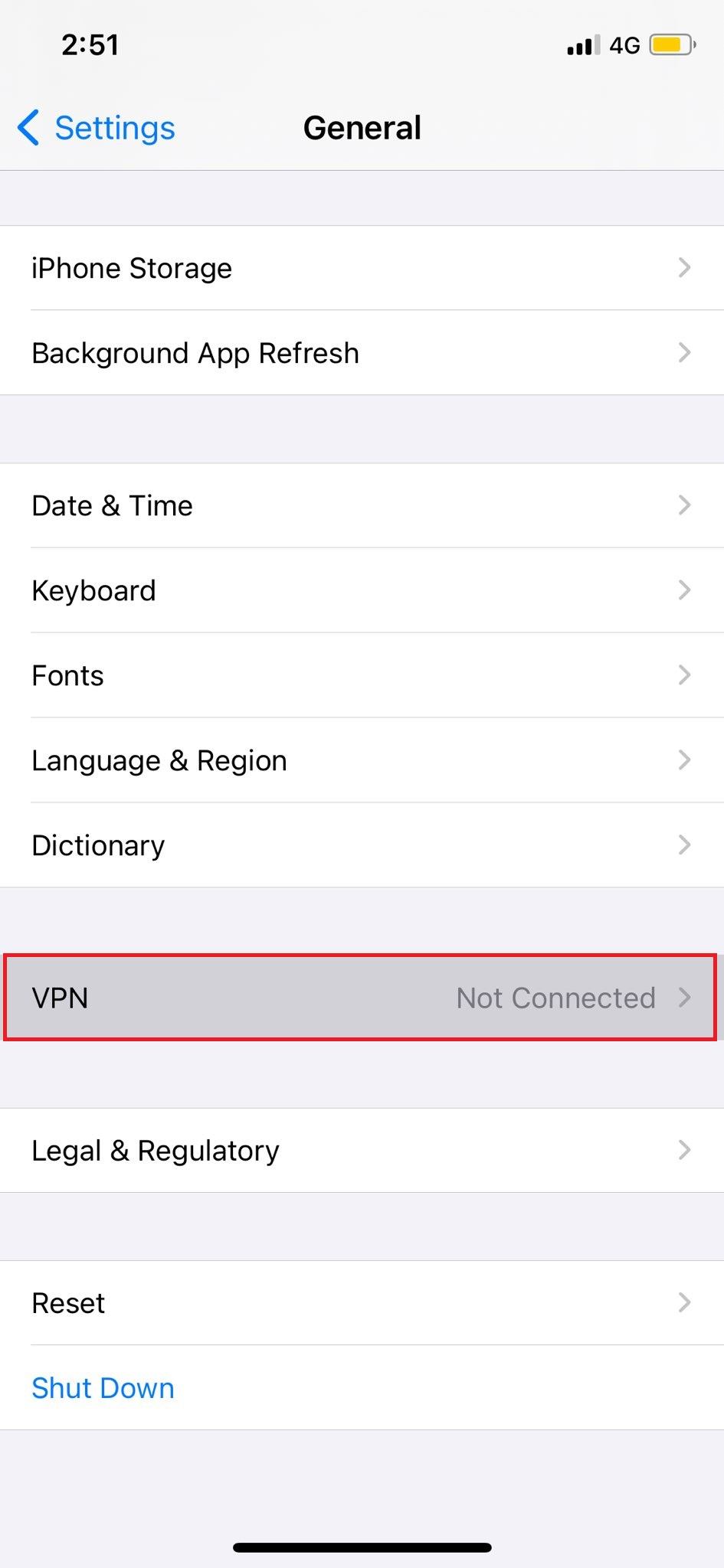Tap Shut Down
The image size is (724, 1568).
coord(362,1387)
